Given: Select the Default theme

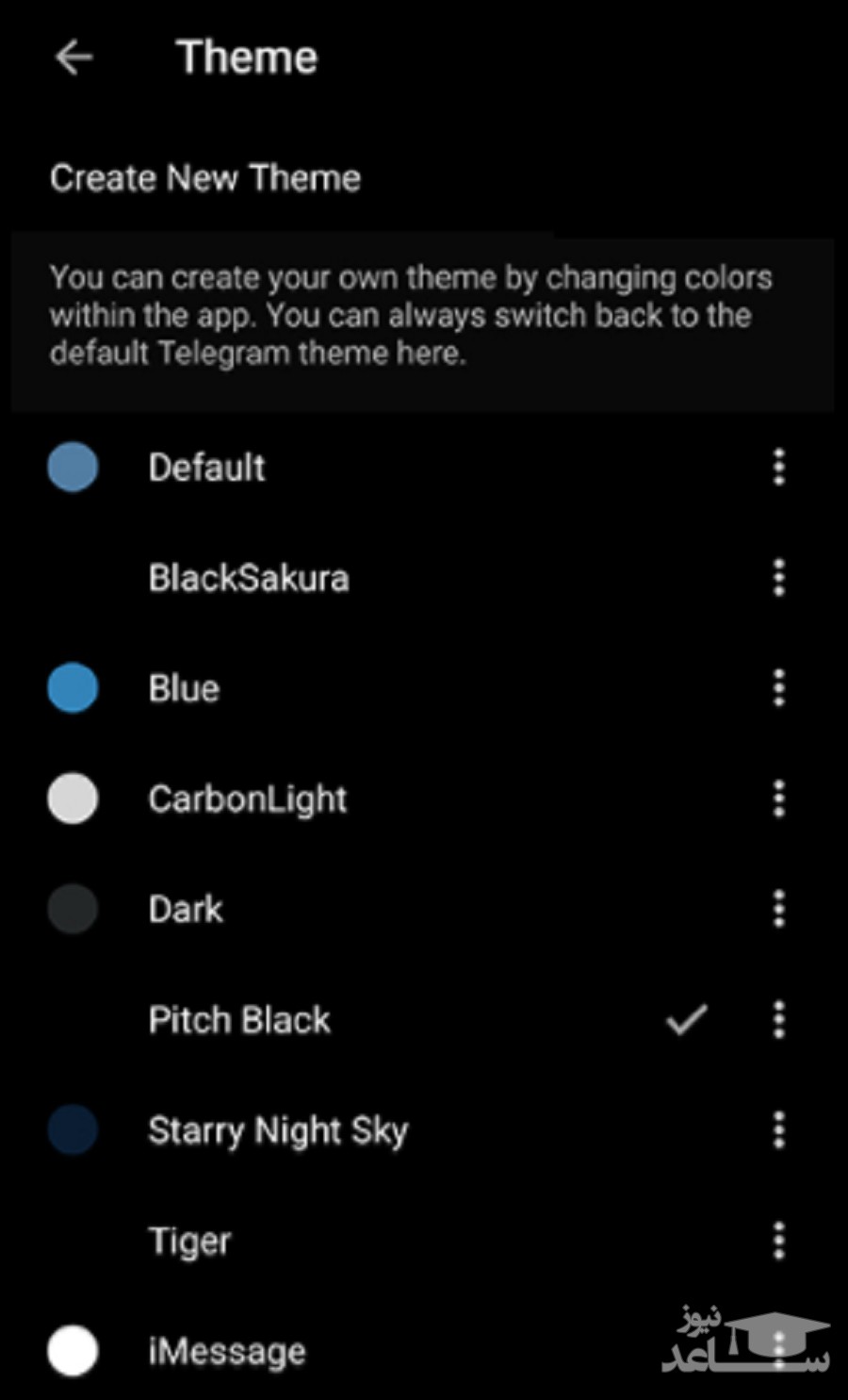Looking at the screenshot, I should 207,468.
